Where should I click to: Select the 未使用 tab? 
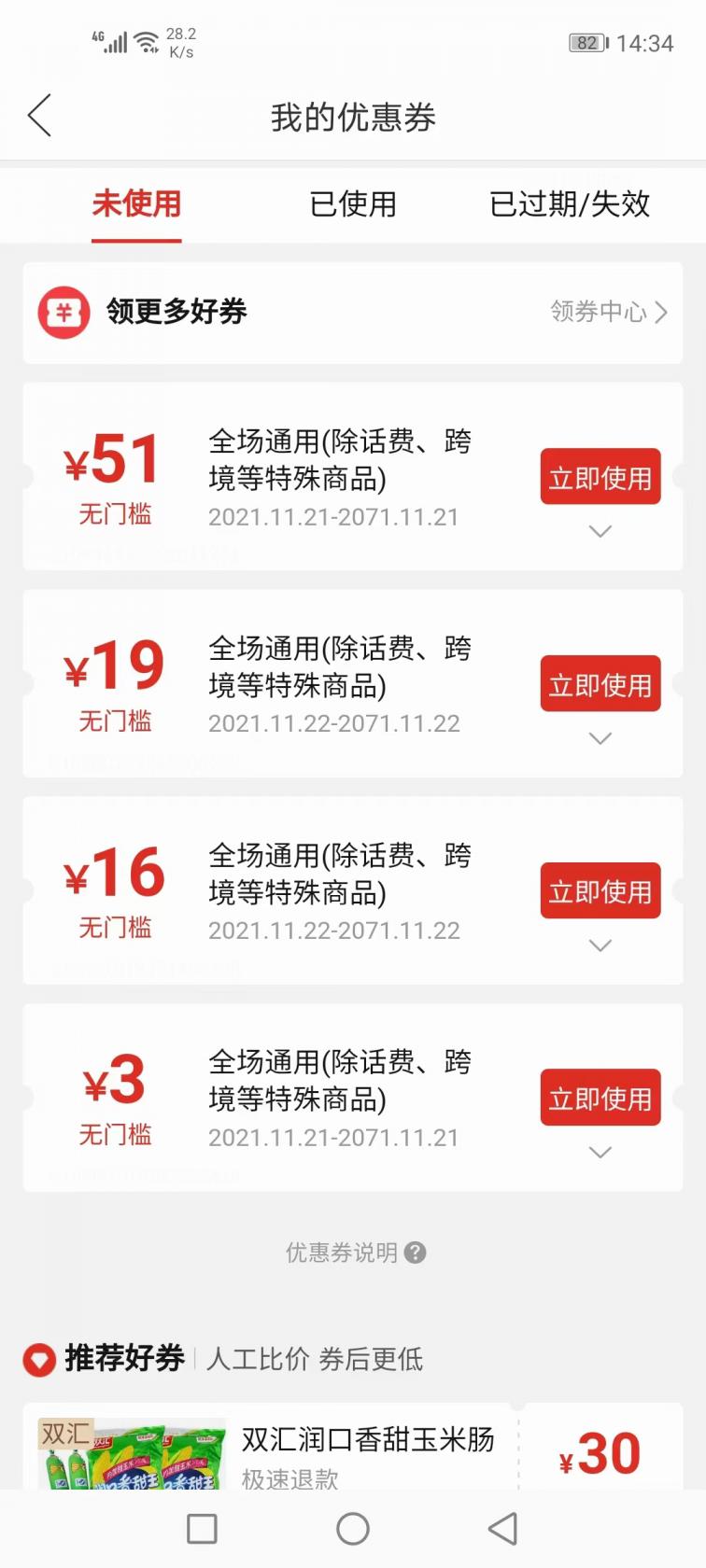(136, 204)
